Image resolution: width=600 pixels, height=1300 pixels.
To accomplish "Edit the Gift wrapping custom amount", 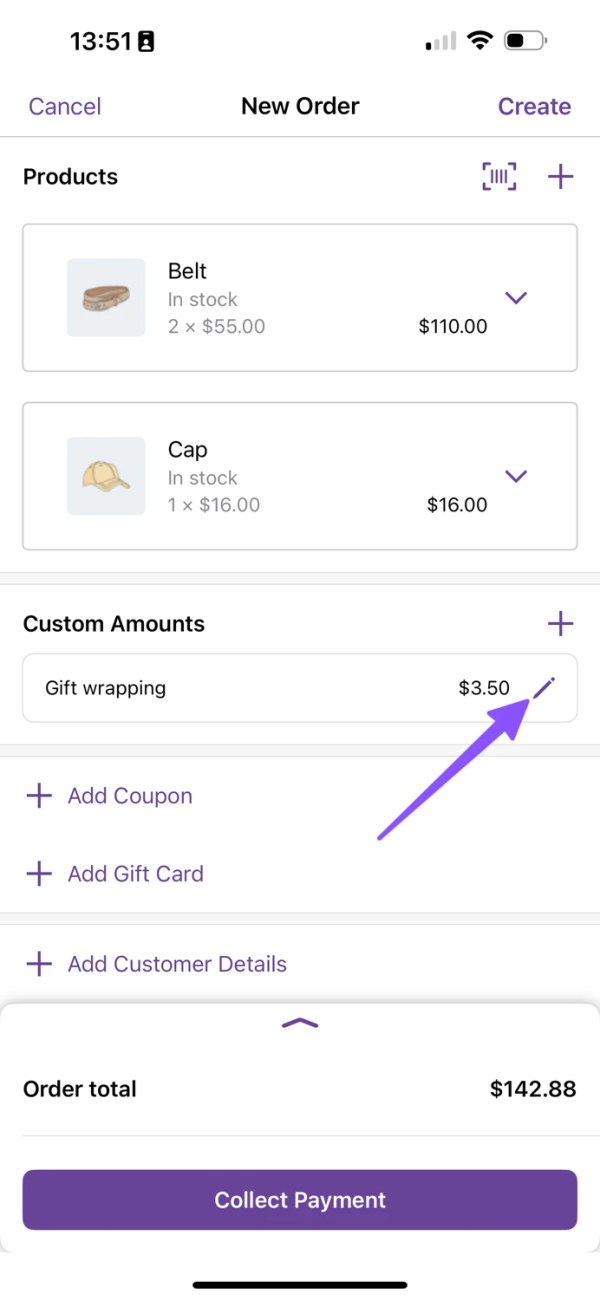I will (x=544, y=687).
